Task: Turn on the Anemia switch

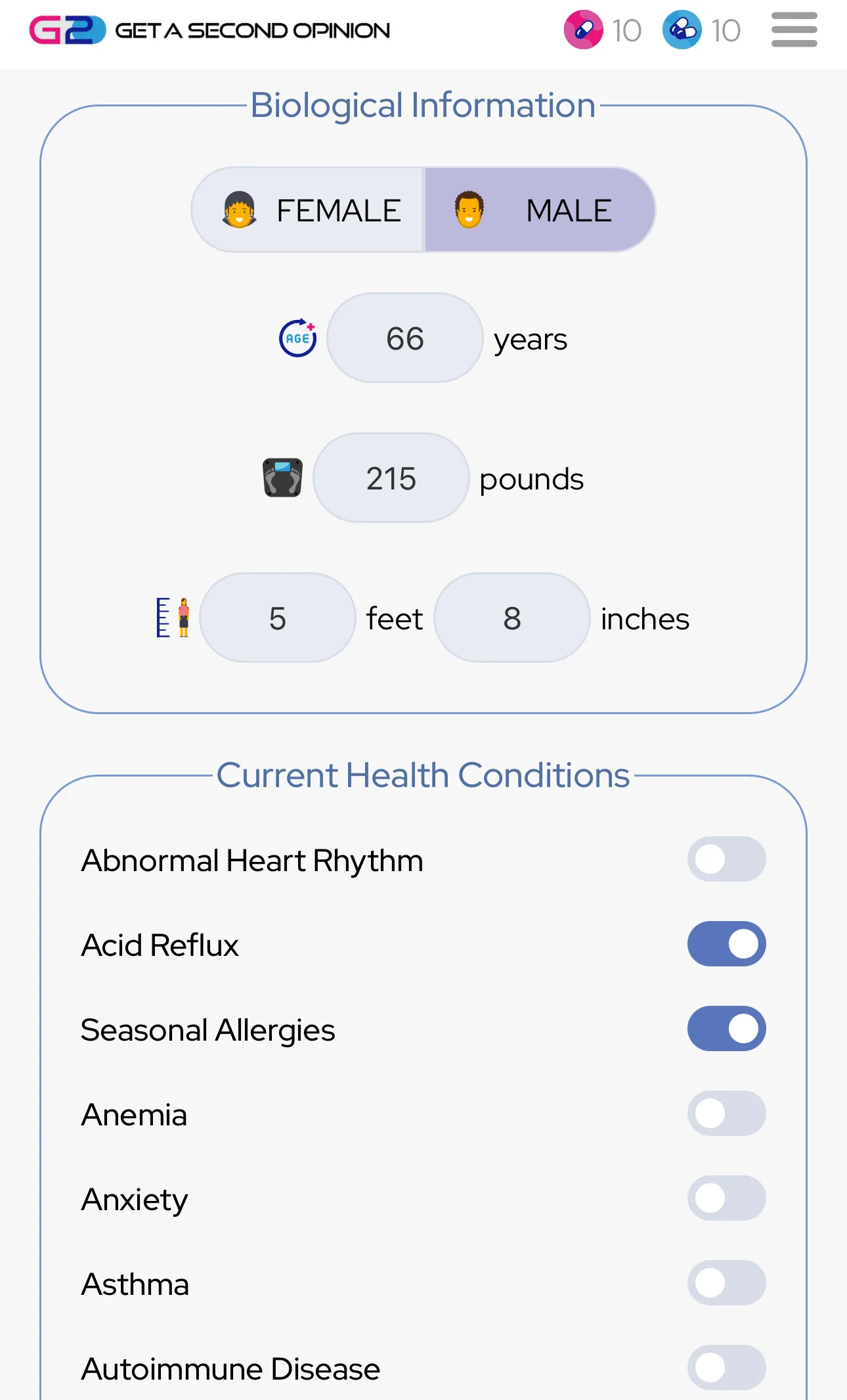Action: 726,1114
